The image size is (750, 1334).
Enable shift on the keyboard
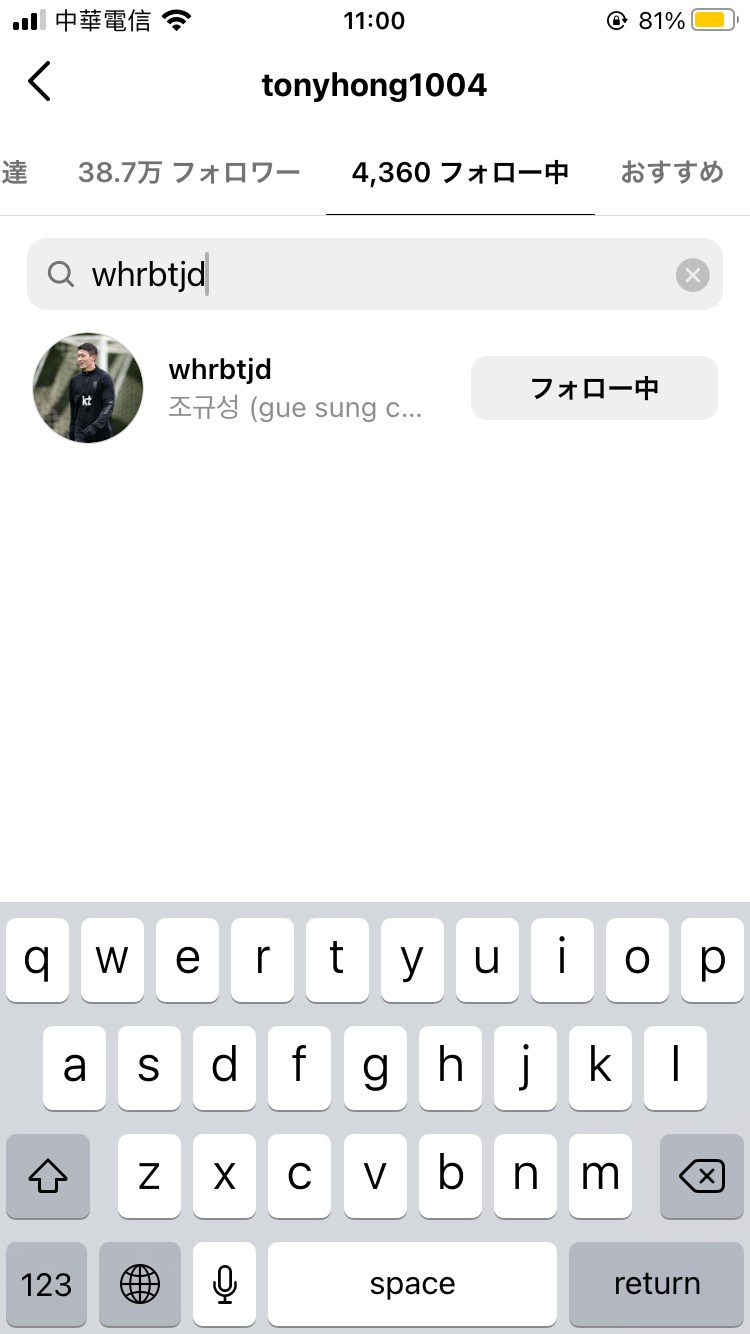click(48, 1177)
